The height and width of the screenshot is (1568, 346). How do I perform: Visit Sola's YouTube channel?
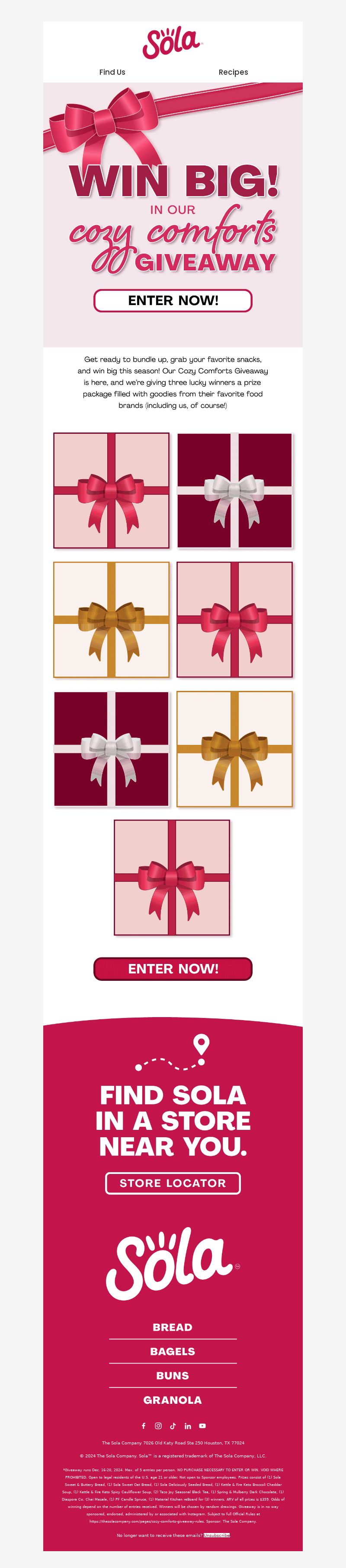pos(202,1425)
